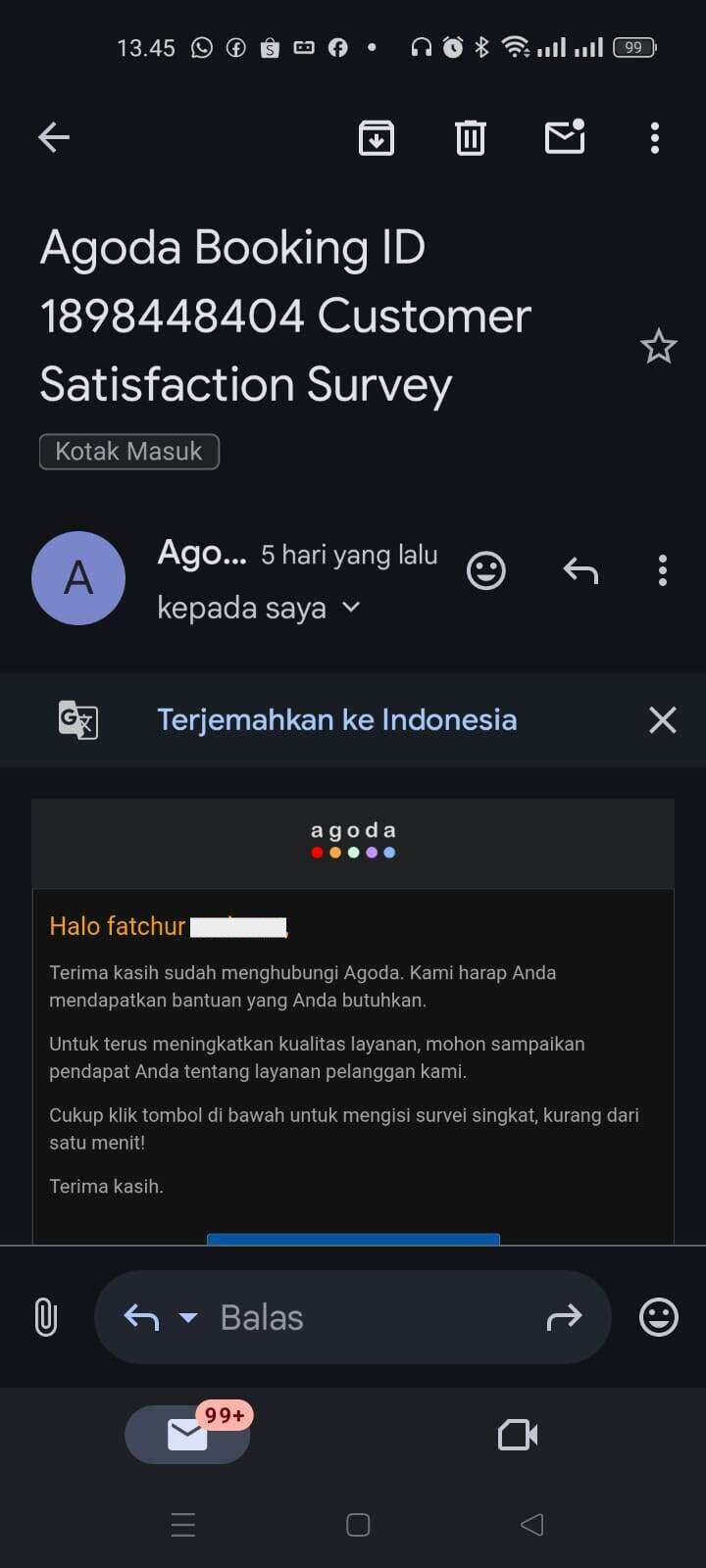Go back to the inbox list
The image size is (706, 1568).
(54, 137)
